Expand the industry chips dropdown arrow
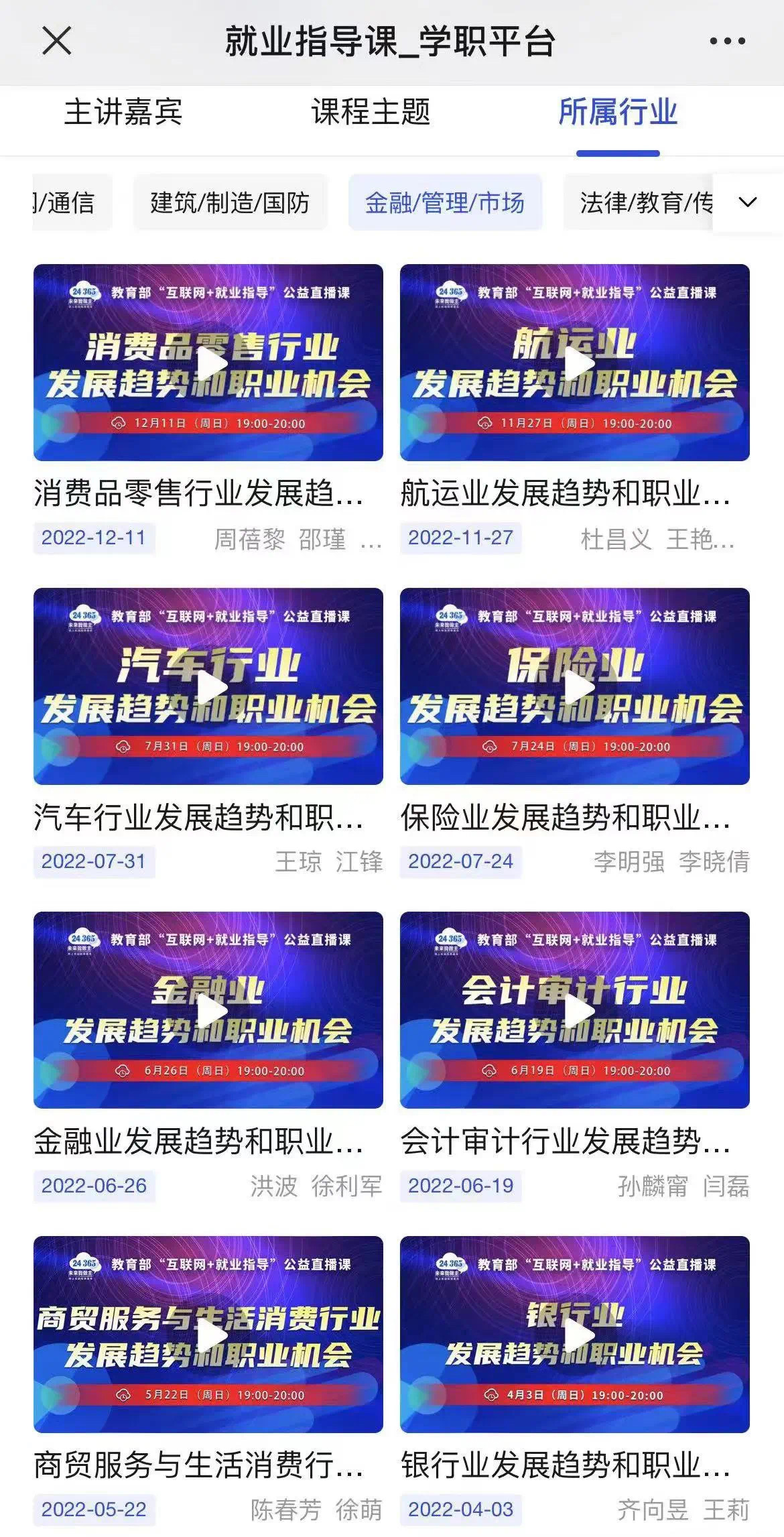Screen dimensions: 784x1537 (x=748, y=202)
